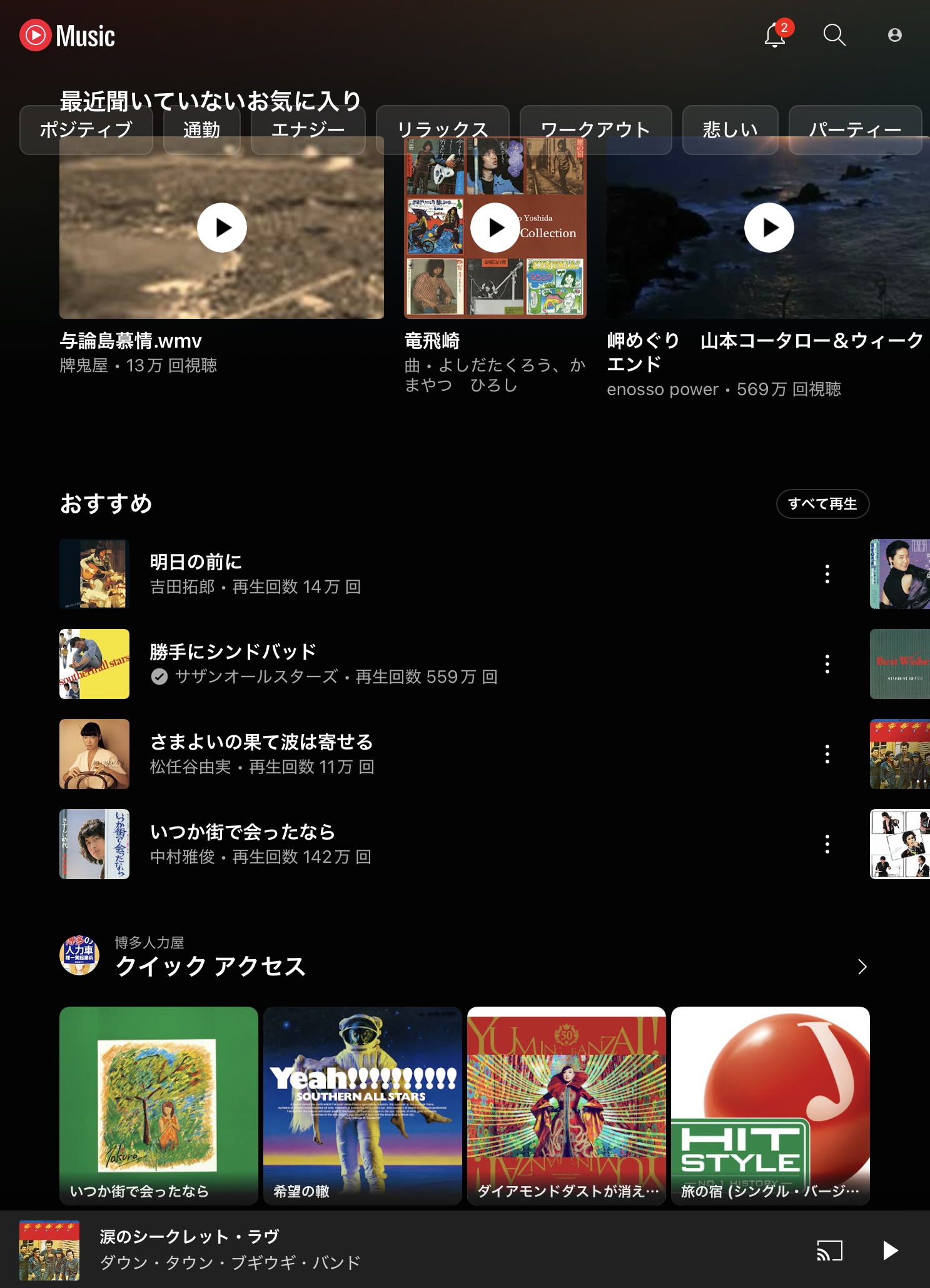This screenshot has height=1288, width=930.
Task: Select the ワークアウト mood chip
Action: point(595,129)
